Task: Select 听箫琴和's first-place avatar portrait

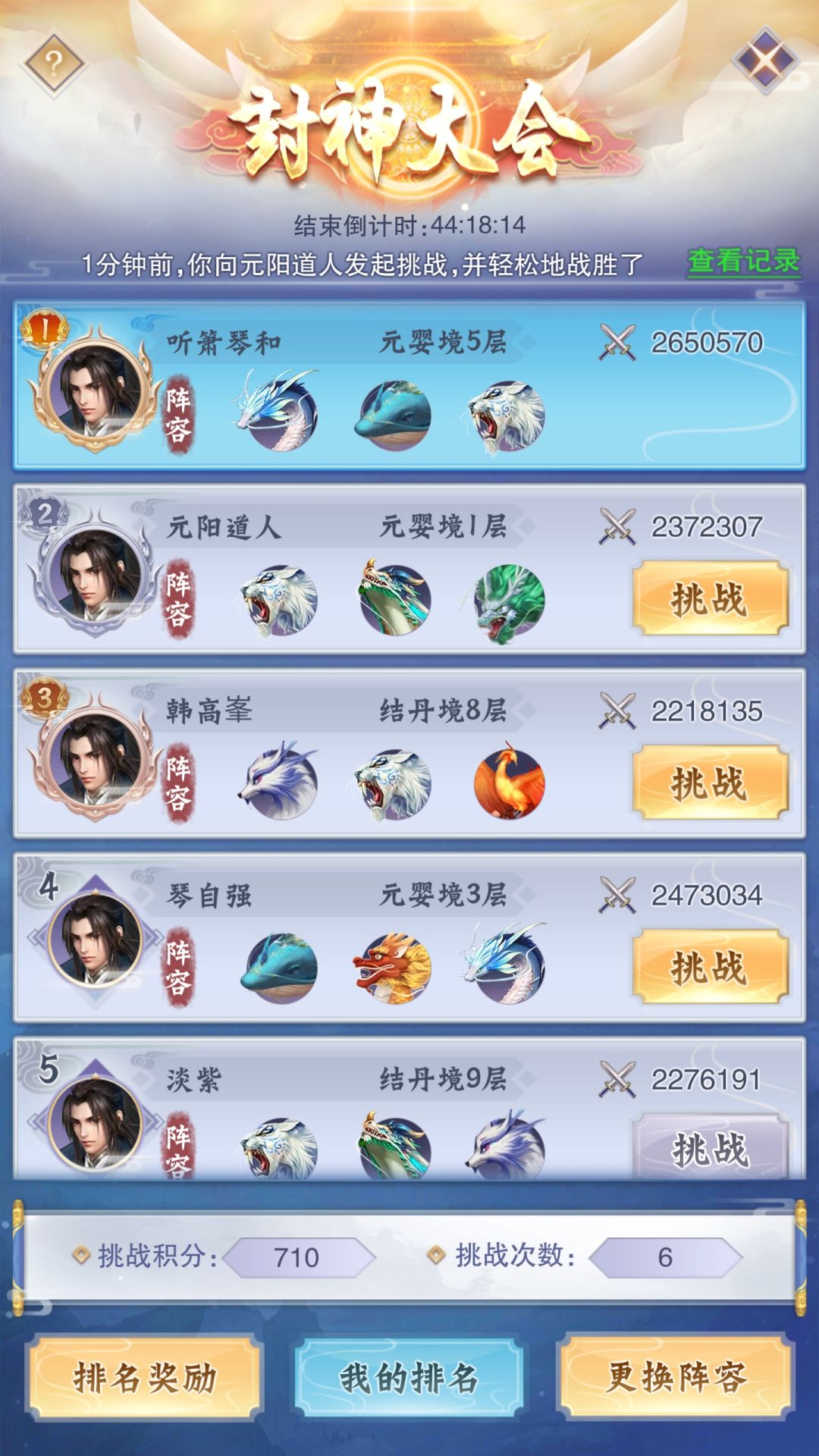Action: (95, 394)
